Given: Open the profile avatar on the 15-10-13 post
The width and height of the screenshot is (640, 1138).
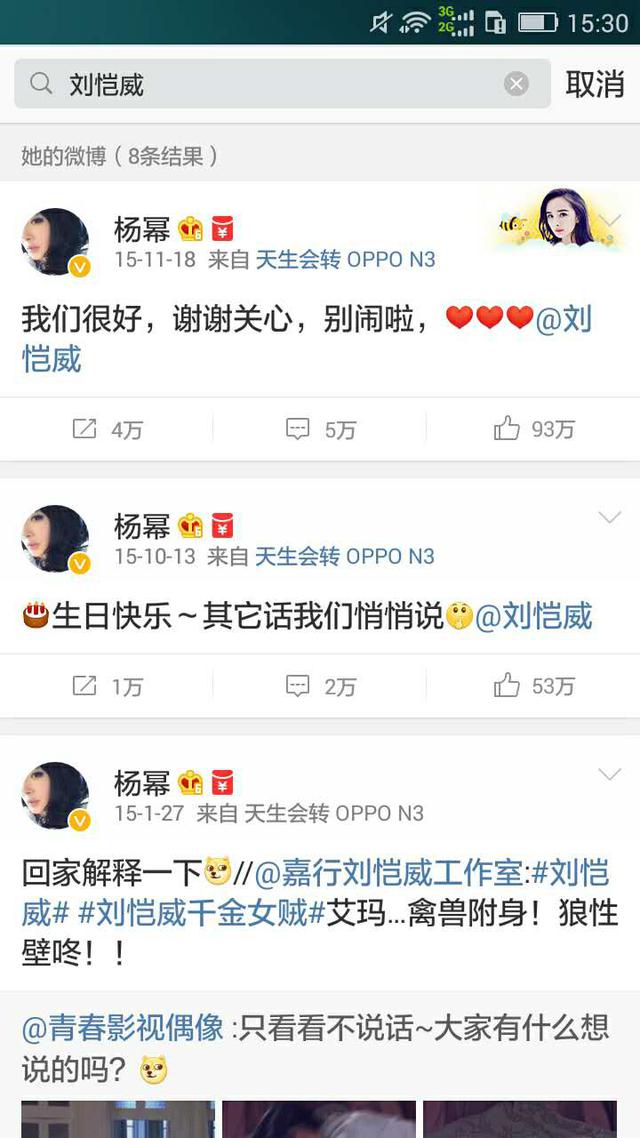Looking at the screenshot, I should click(56, 538).
